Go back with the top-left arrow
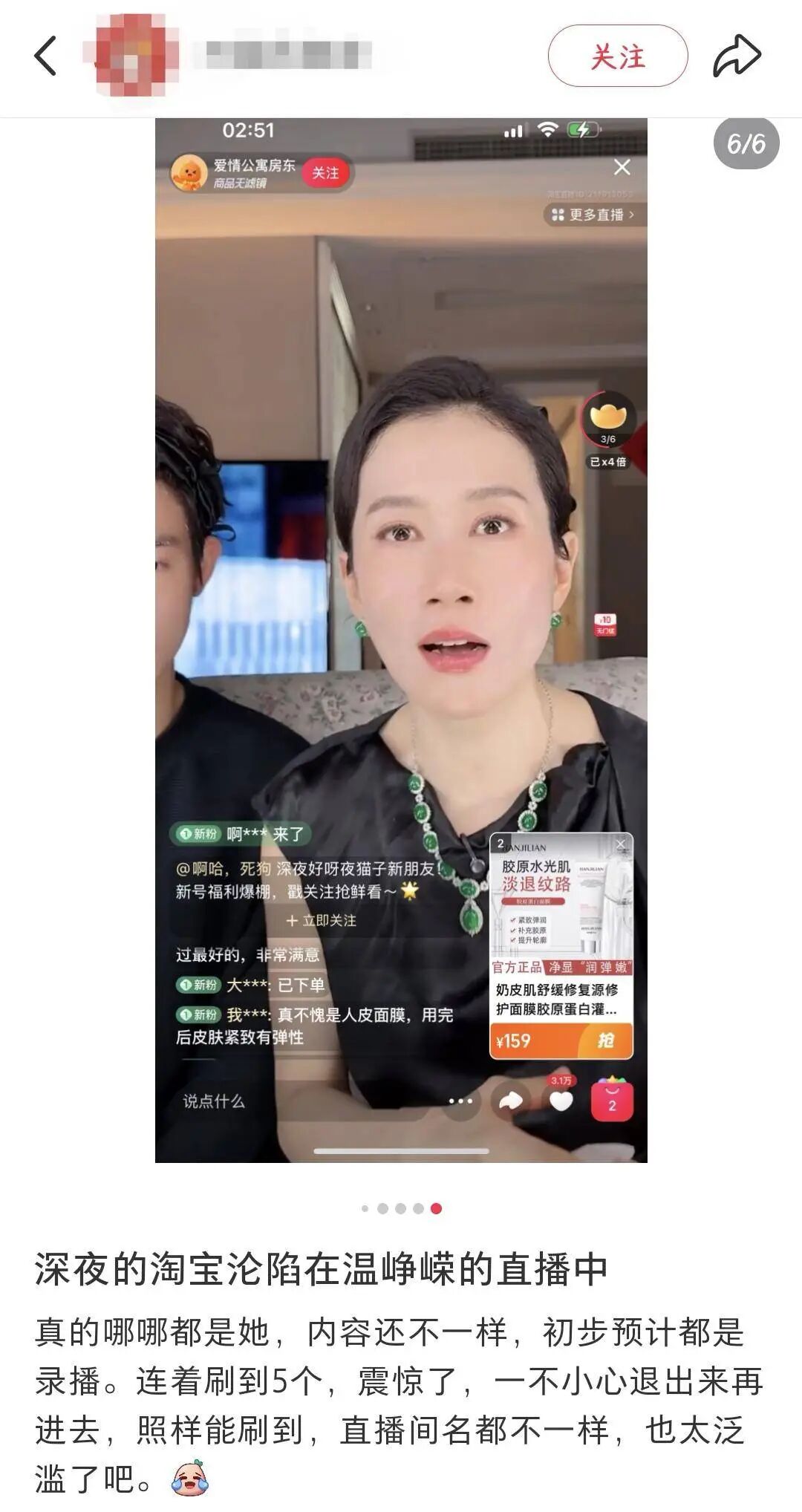Viewport: 802px width, 1512px height. click(46, 56)
